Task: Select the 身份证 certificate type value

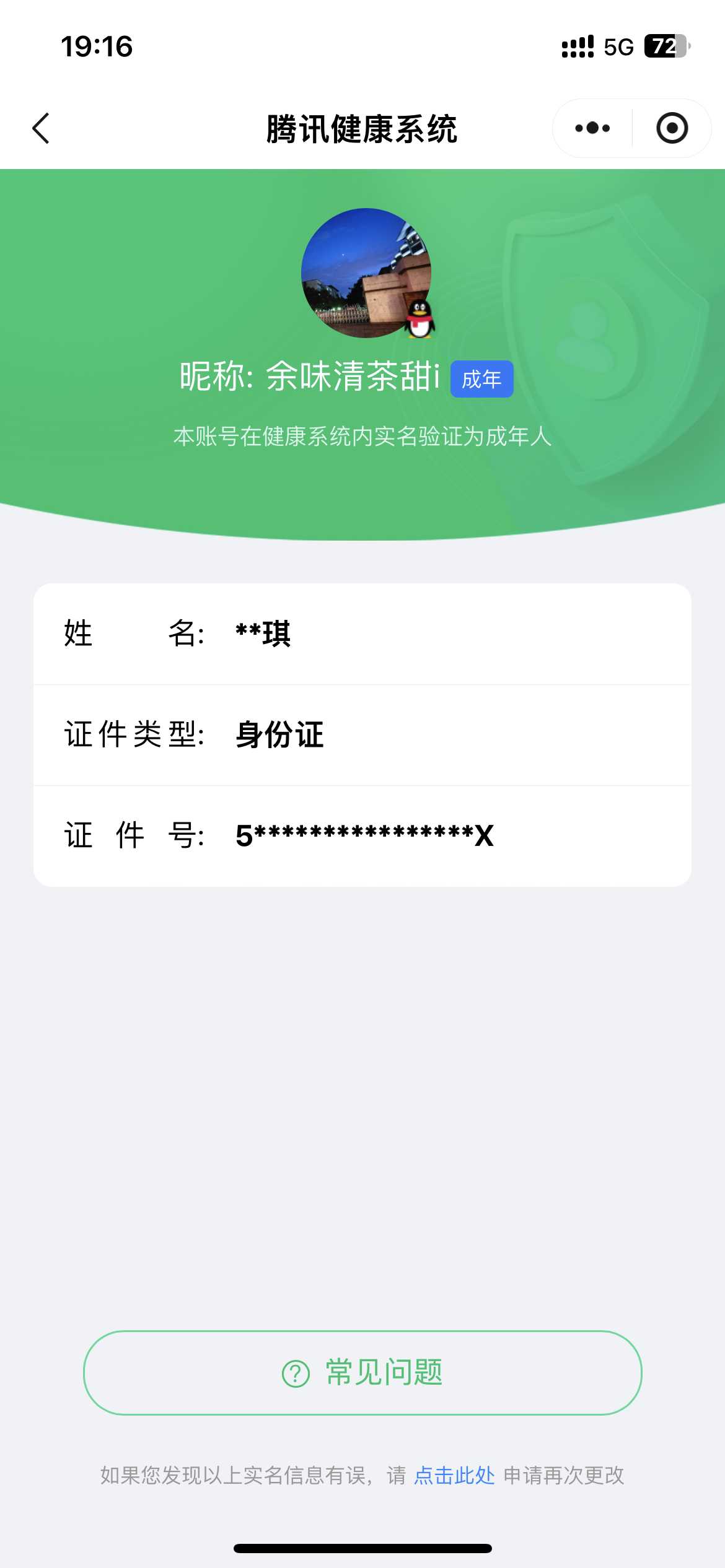Action: (277, 734)
